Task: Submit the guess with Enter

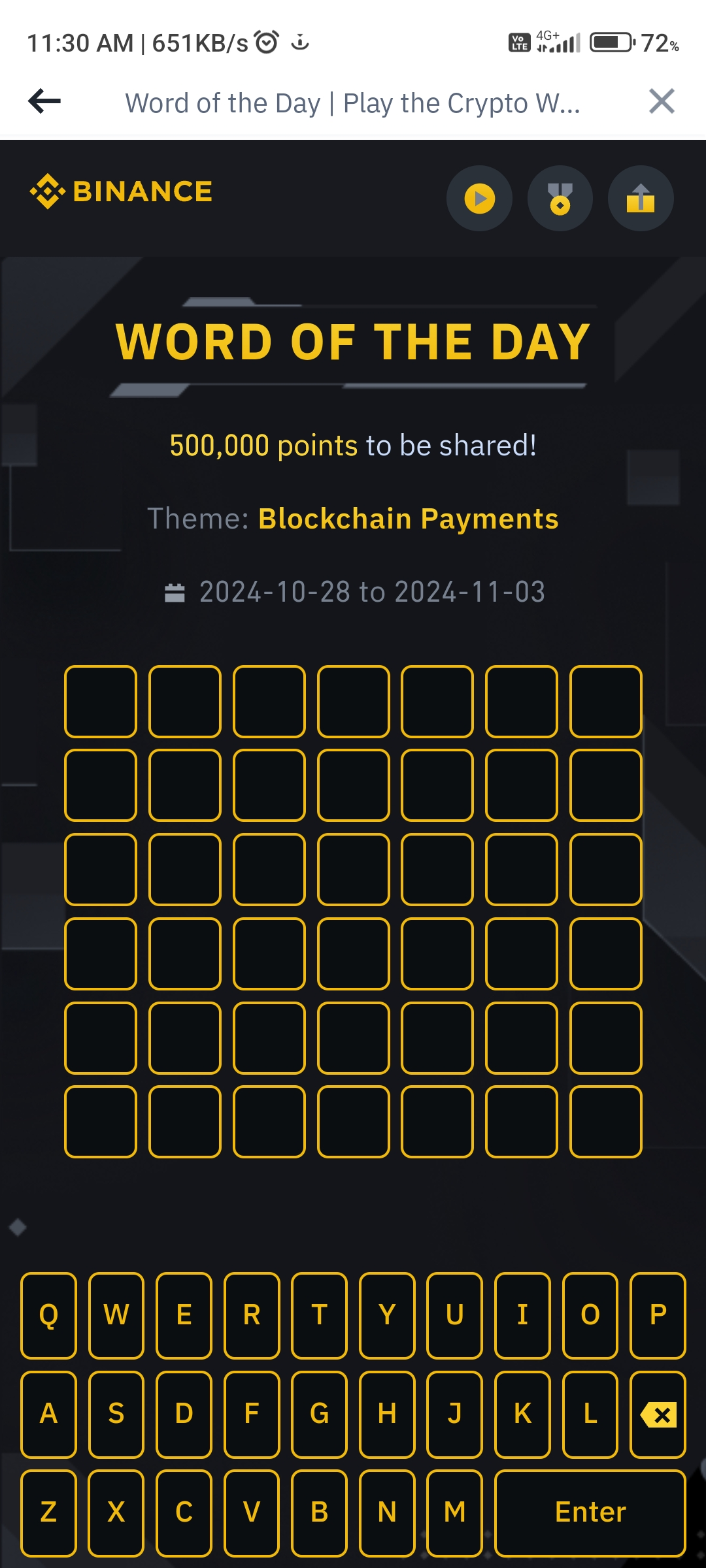Action: 590,1512
